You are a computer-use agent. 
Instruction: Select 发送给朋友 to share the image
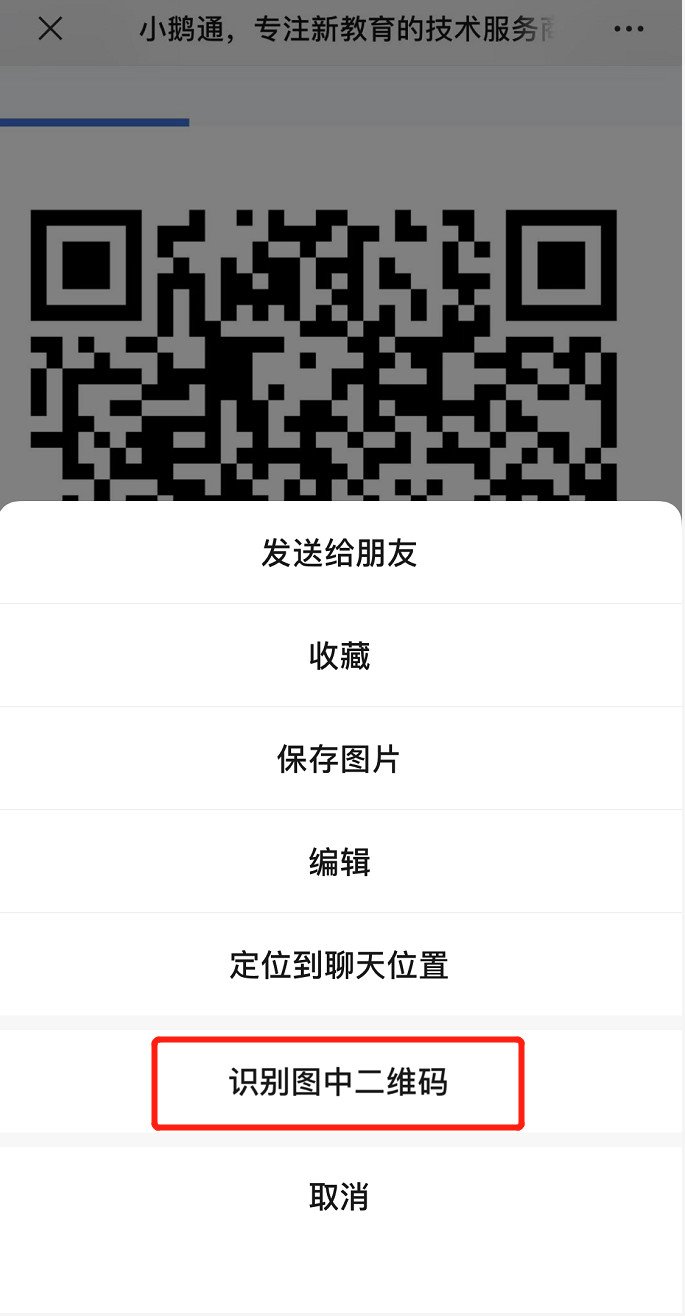(x=340, y=553)
